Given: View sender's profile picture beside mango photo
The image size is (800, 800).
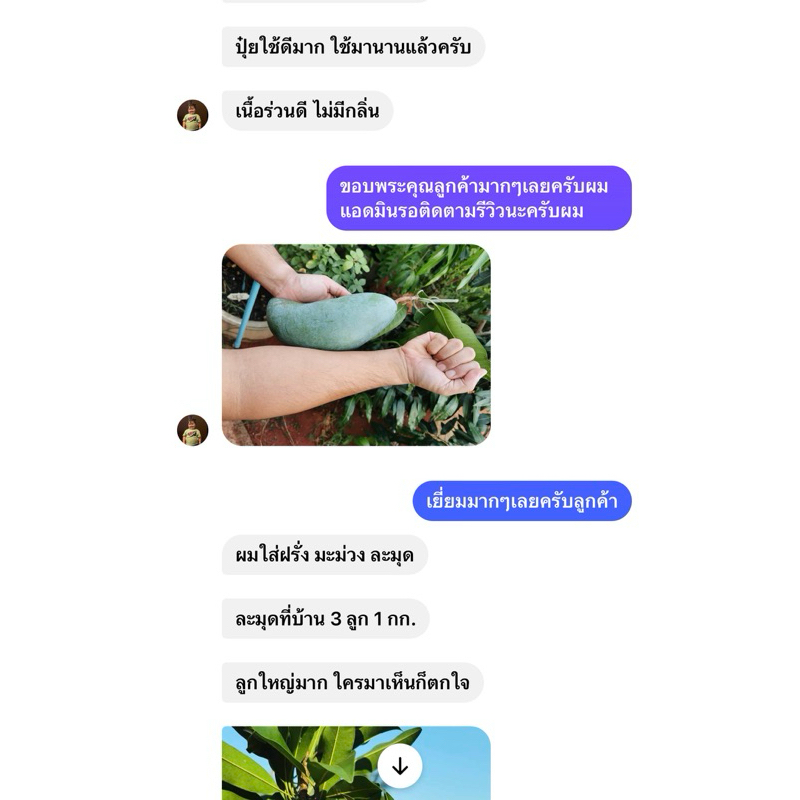Looking at the screenshot, I should tap(192, 430).
